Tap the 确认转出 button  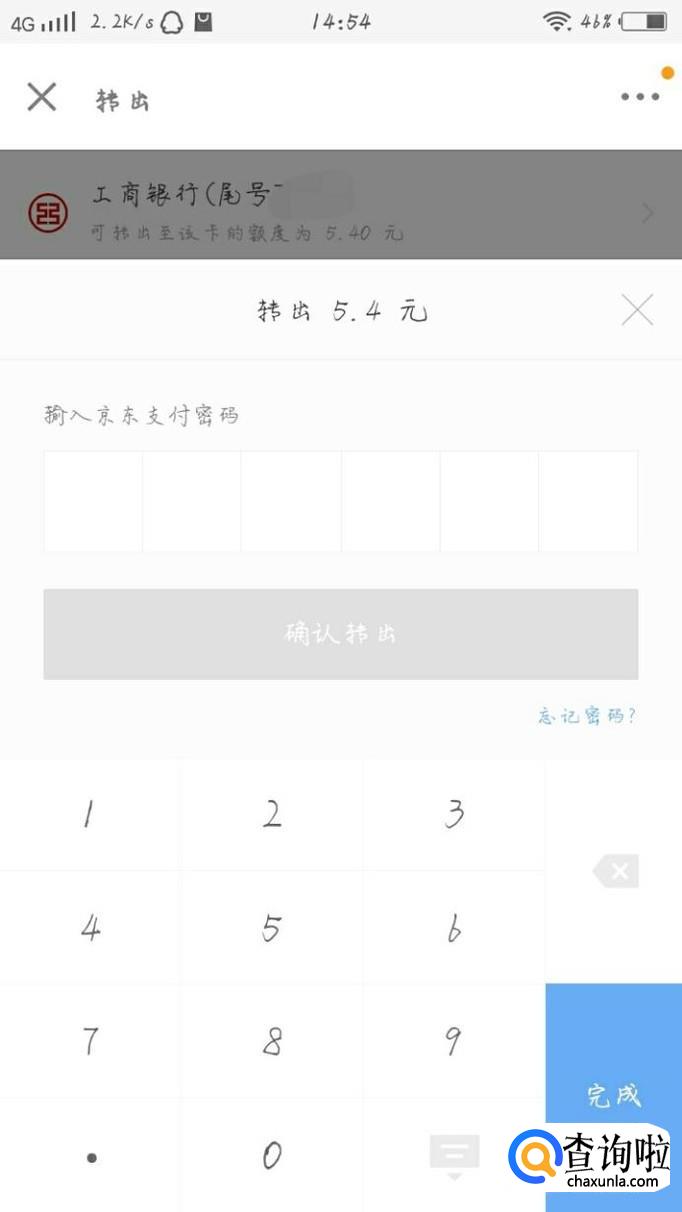click(x=340, y=634)
